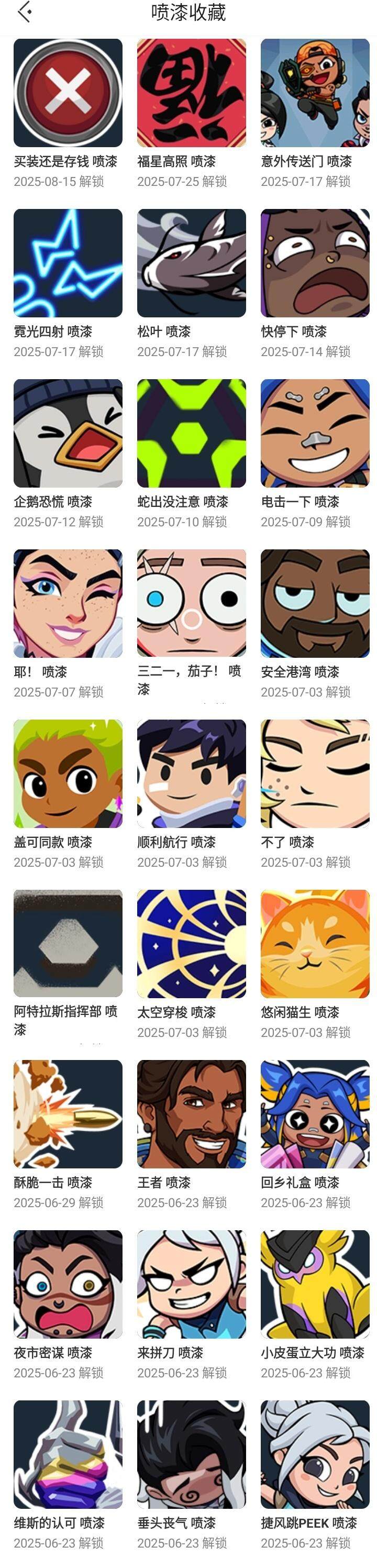View the 电击一下 spray
Image resolution: width=377 pixels, height=1568 pixels.
[x=315, y=434]
